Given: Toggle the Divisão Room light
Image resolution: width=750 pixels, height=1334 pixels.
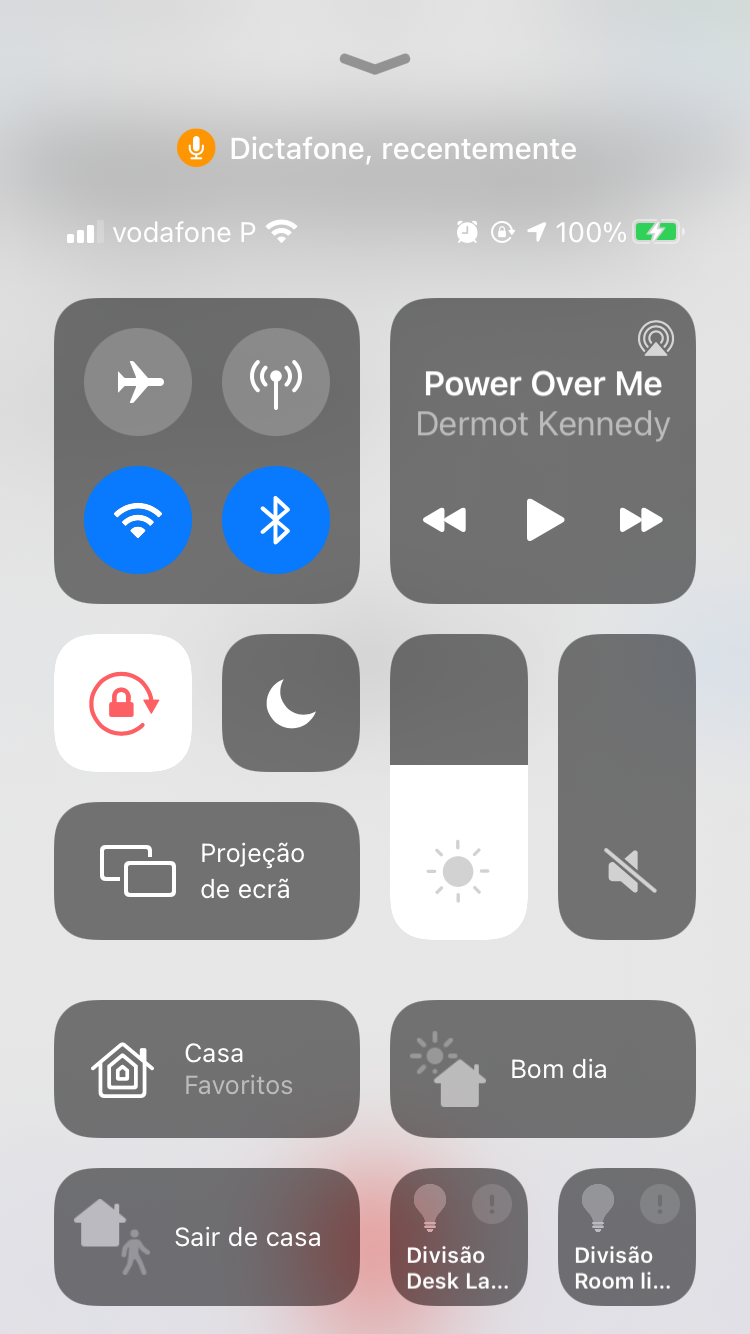Looking at the screenshot, I should 626,1237.
